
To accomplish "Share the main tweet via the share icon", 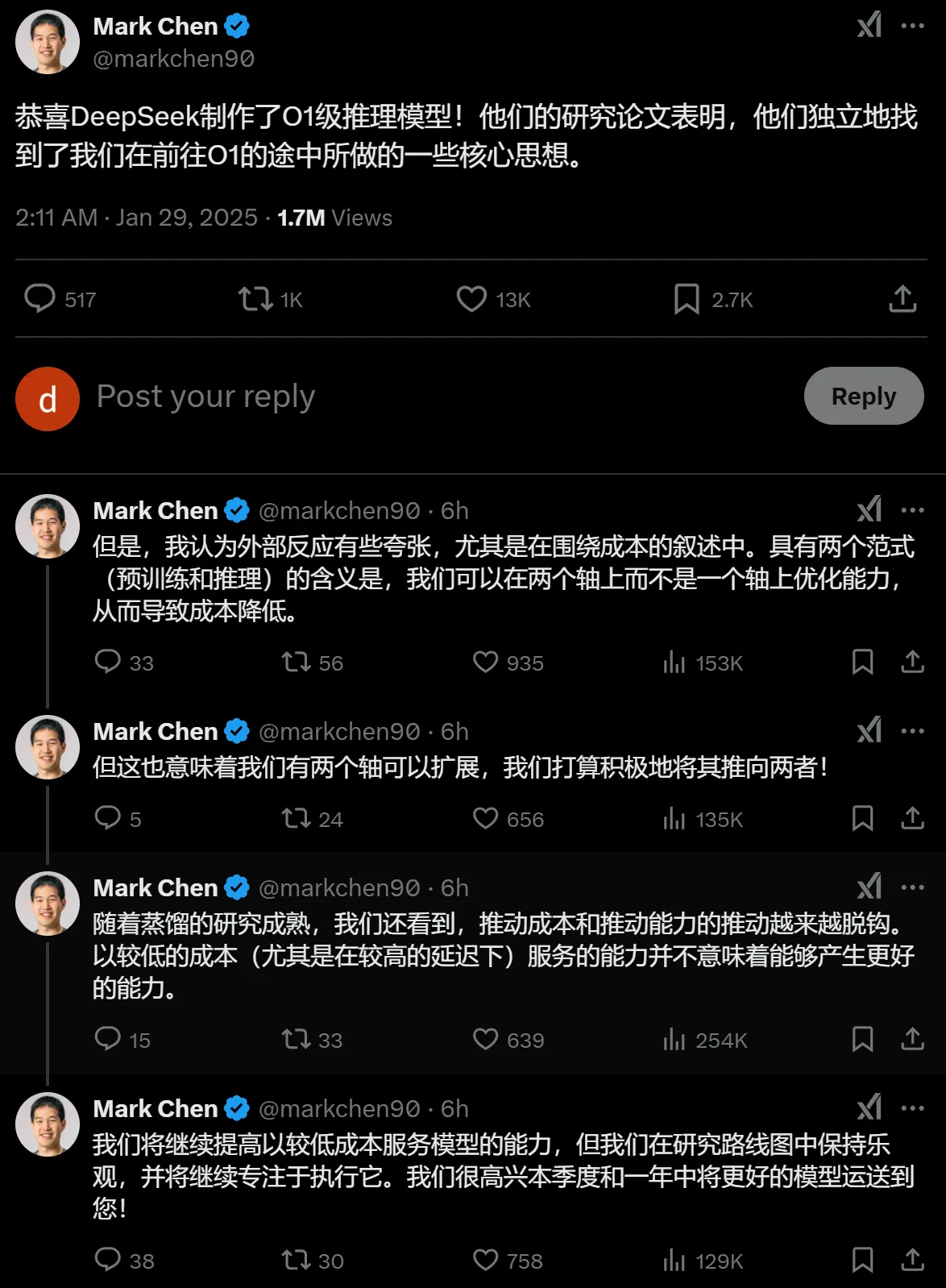I will (904, 299).
